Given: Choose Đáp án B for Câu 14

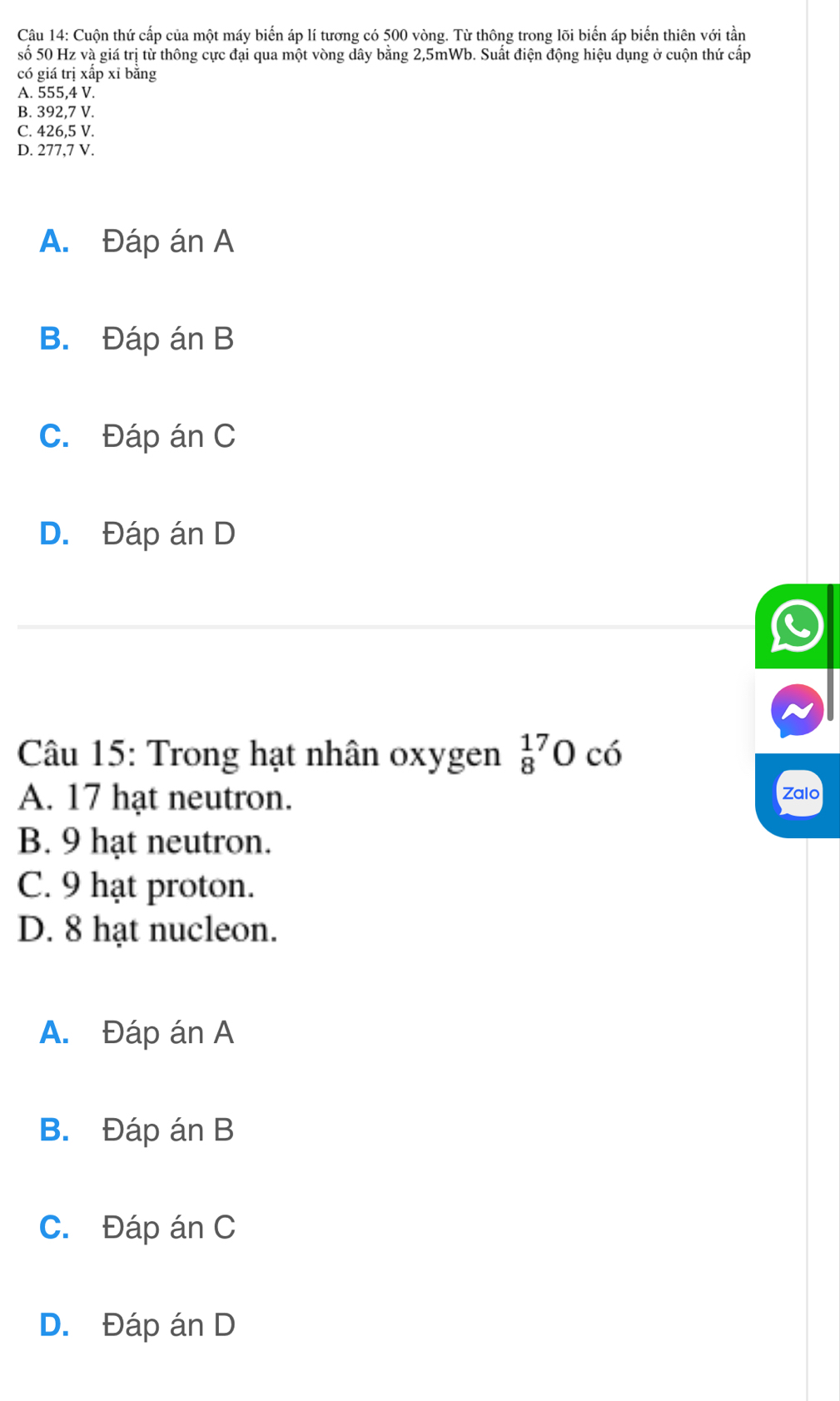Looking at the screenshot, I should [x=137, y=339].
